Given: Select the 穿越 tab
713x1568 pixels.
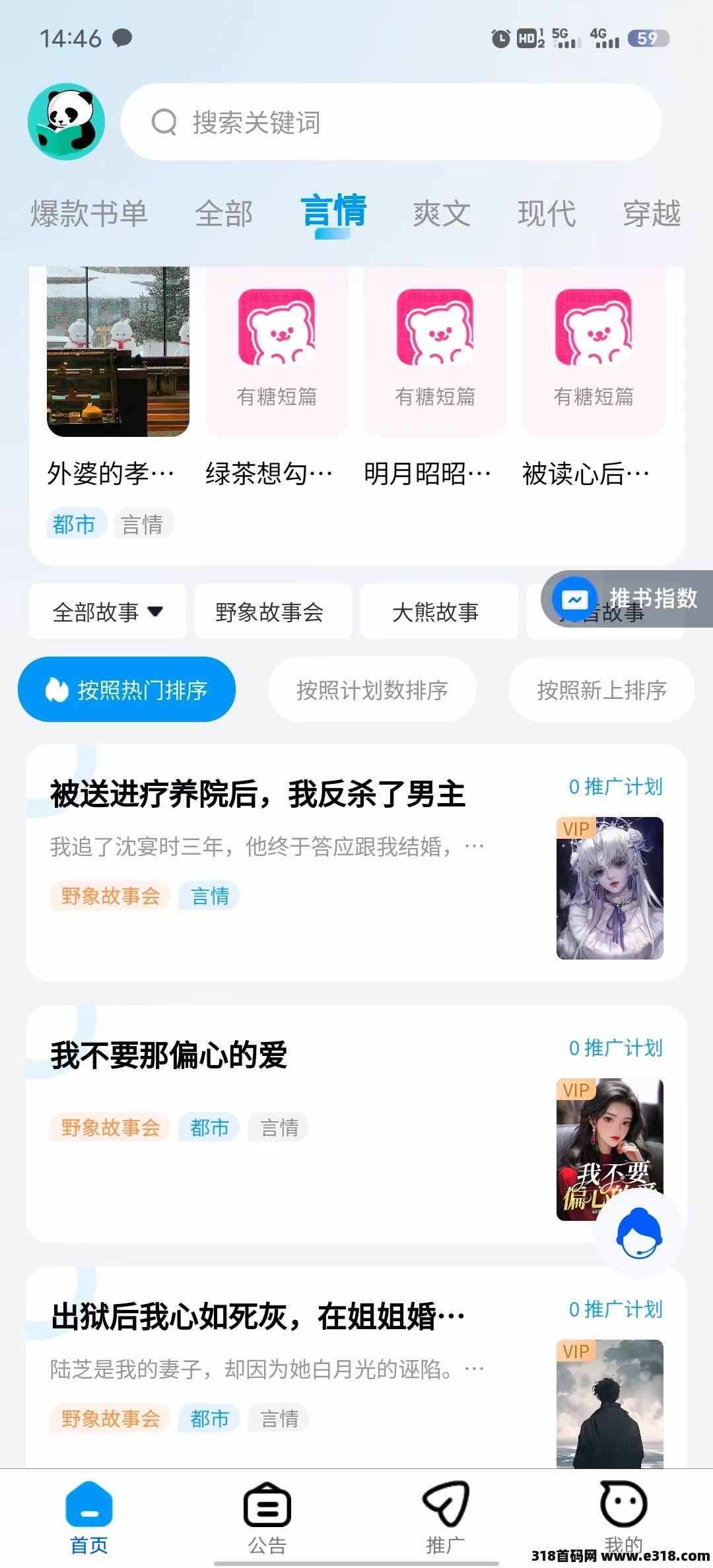Looking at the screenshot, I should 652,214.
